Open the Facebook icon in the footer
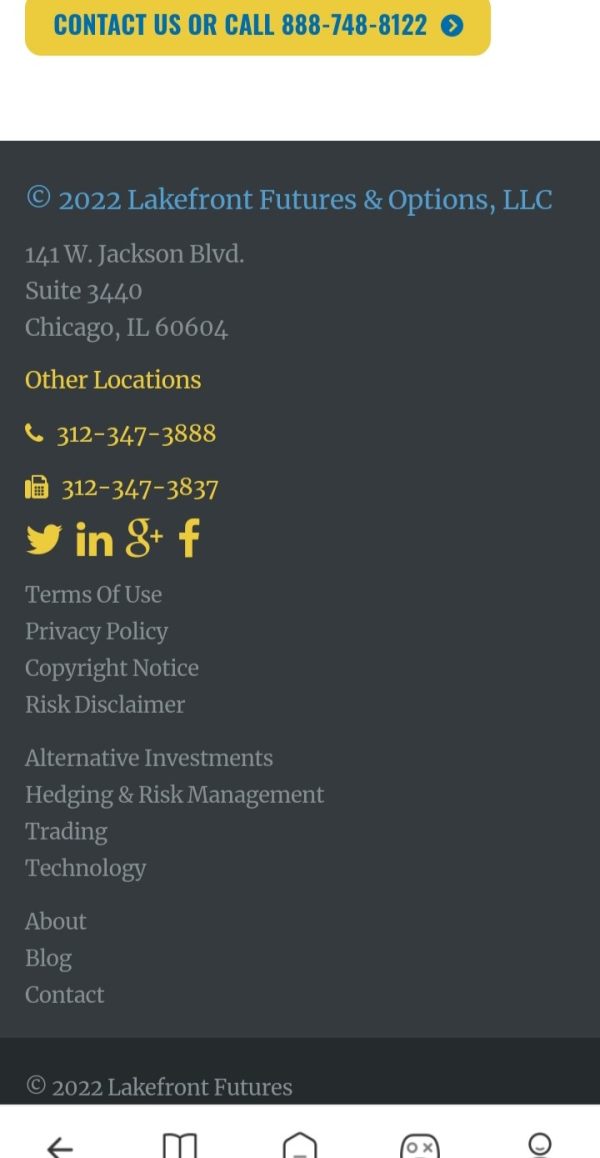The width and height of the screenshot is (600, 1158). point(189,538)
